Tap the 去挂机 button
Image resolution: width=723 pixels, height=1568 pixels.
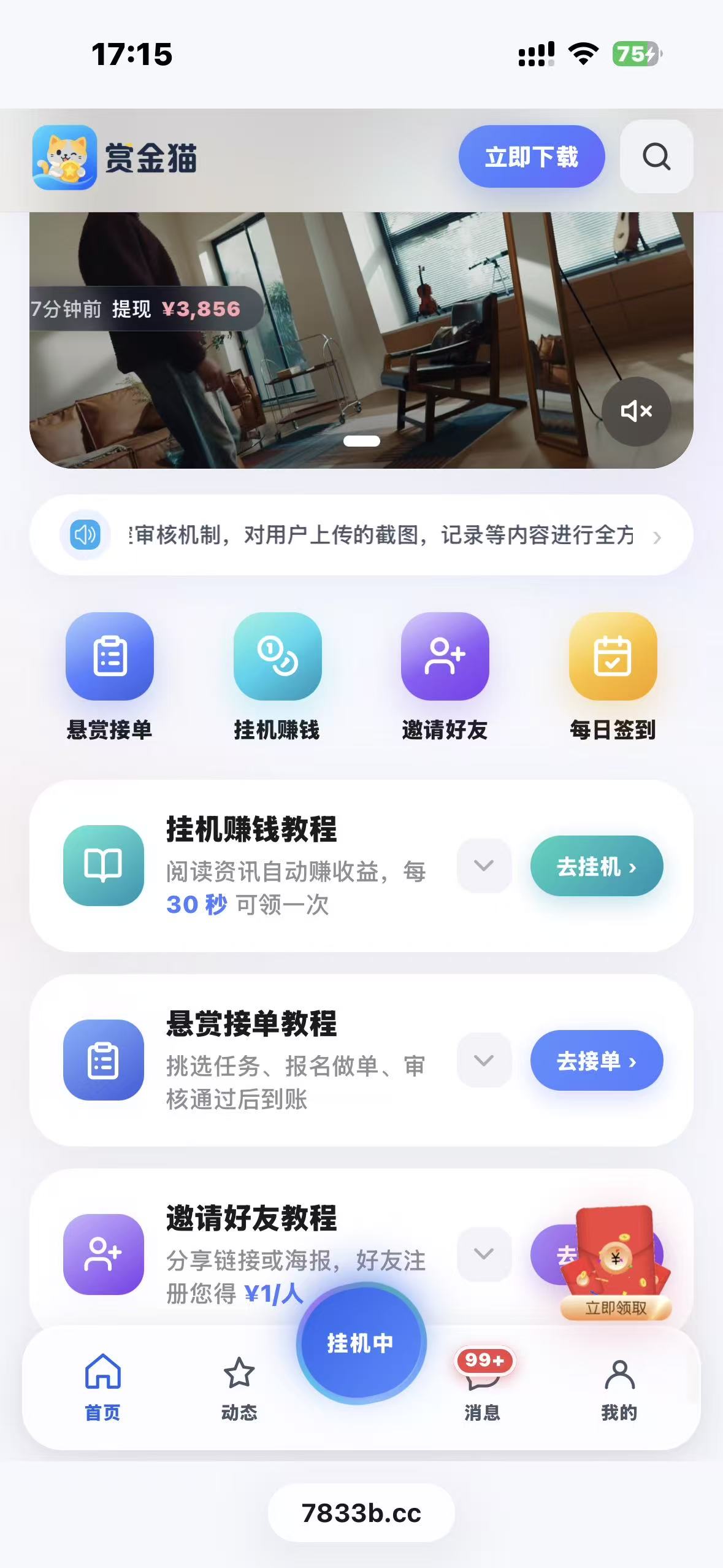597,866
